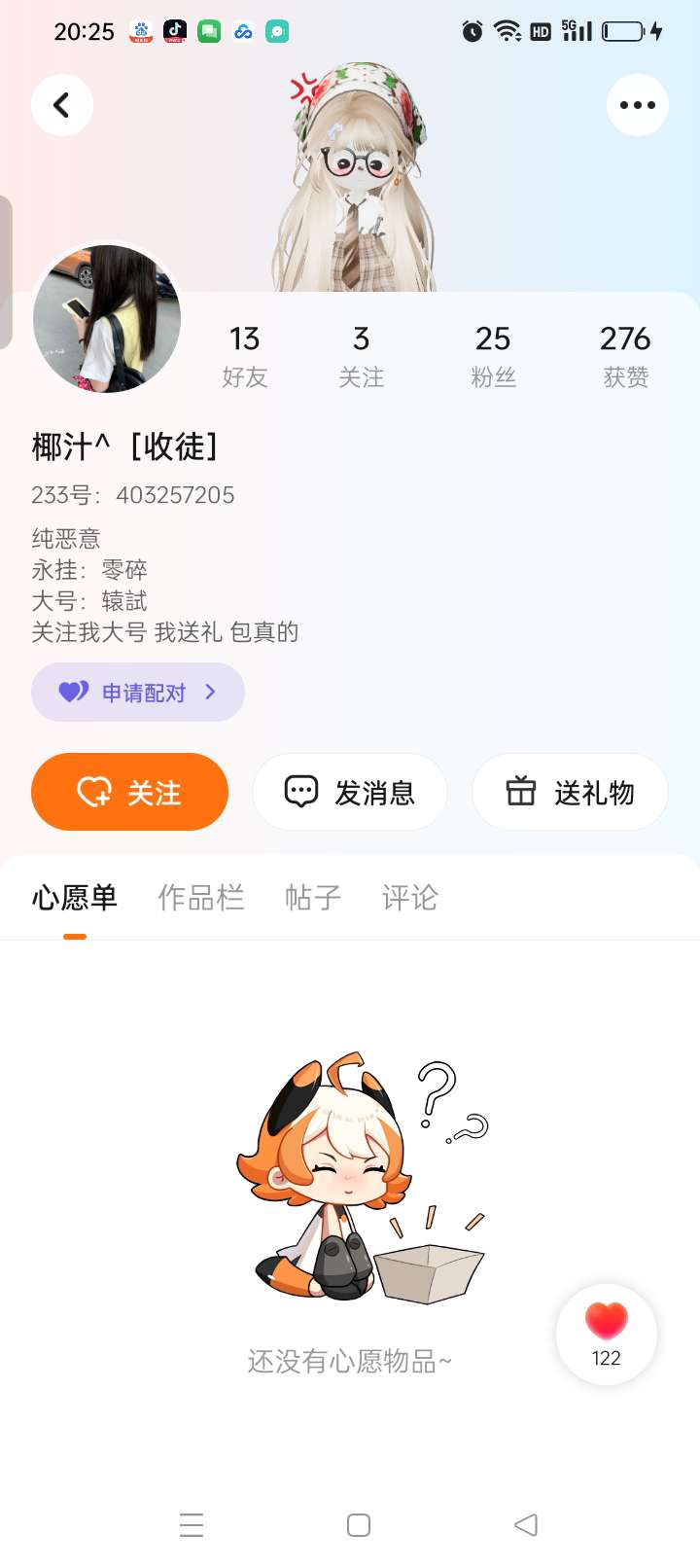700x1568 pixels.
Task: Send a gift with 送礼物
Action: coord(570,792)
